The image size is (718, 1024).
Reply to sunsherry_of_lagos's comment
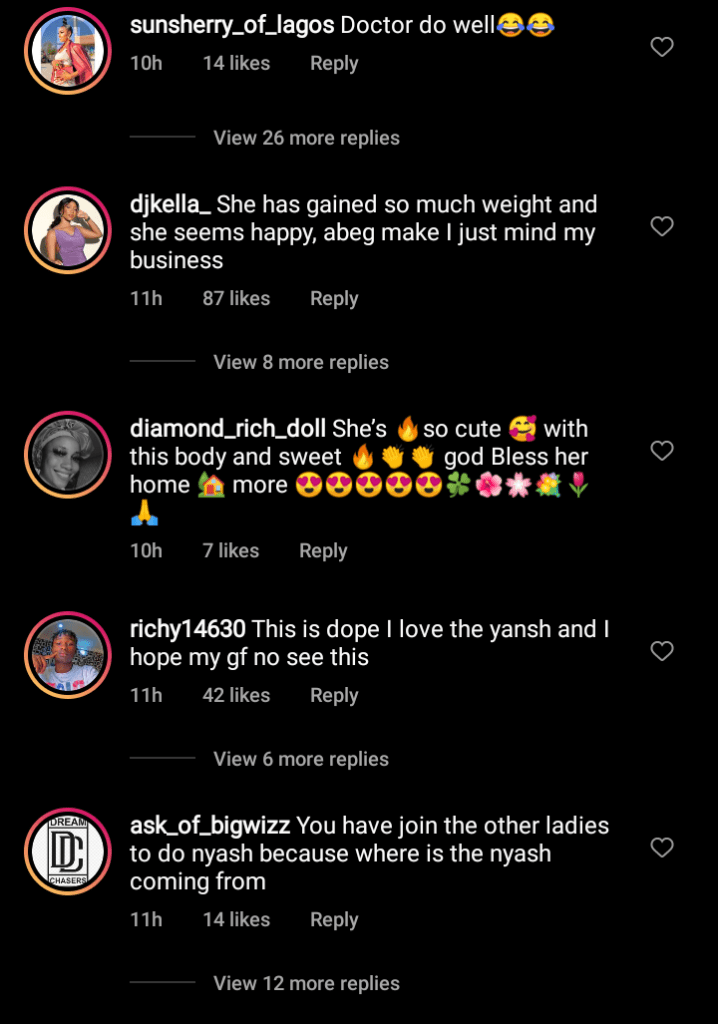click(334, 63)
